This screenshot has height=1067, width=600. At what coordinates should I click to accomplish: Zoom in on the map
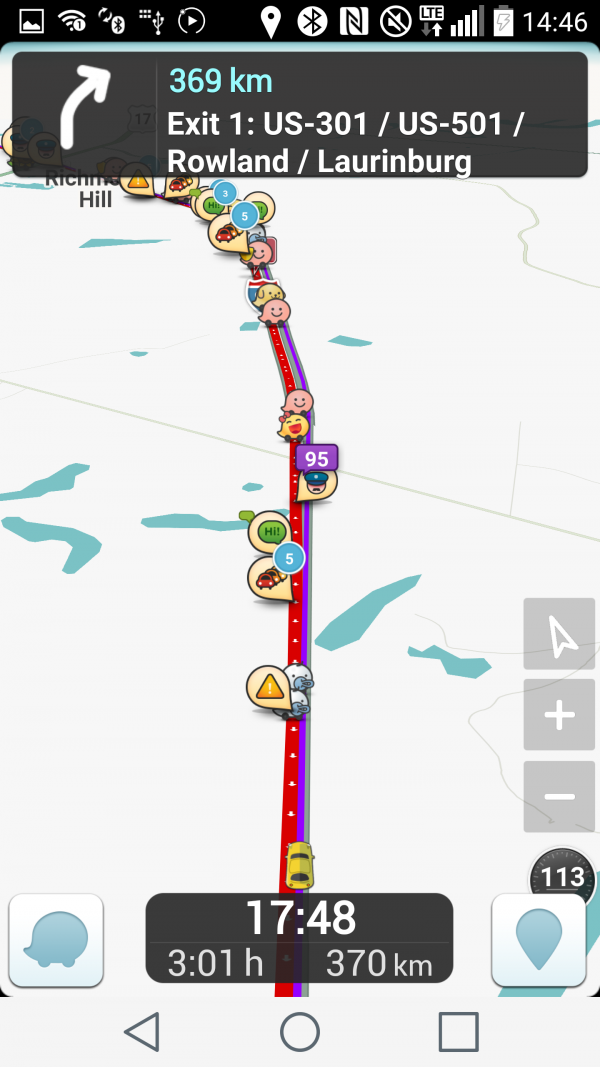click(x=559, y=715)
